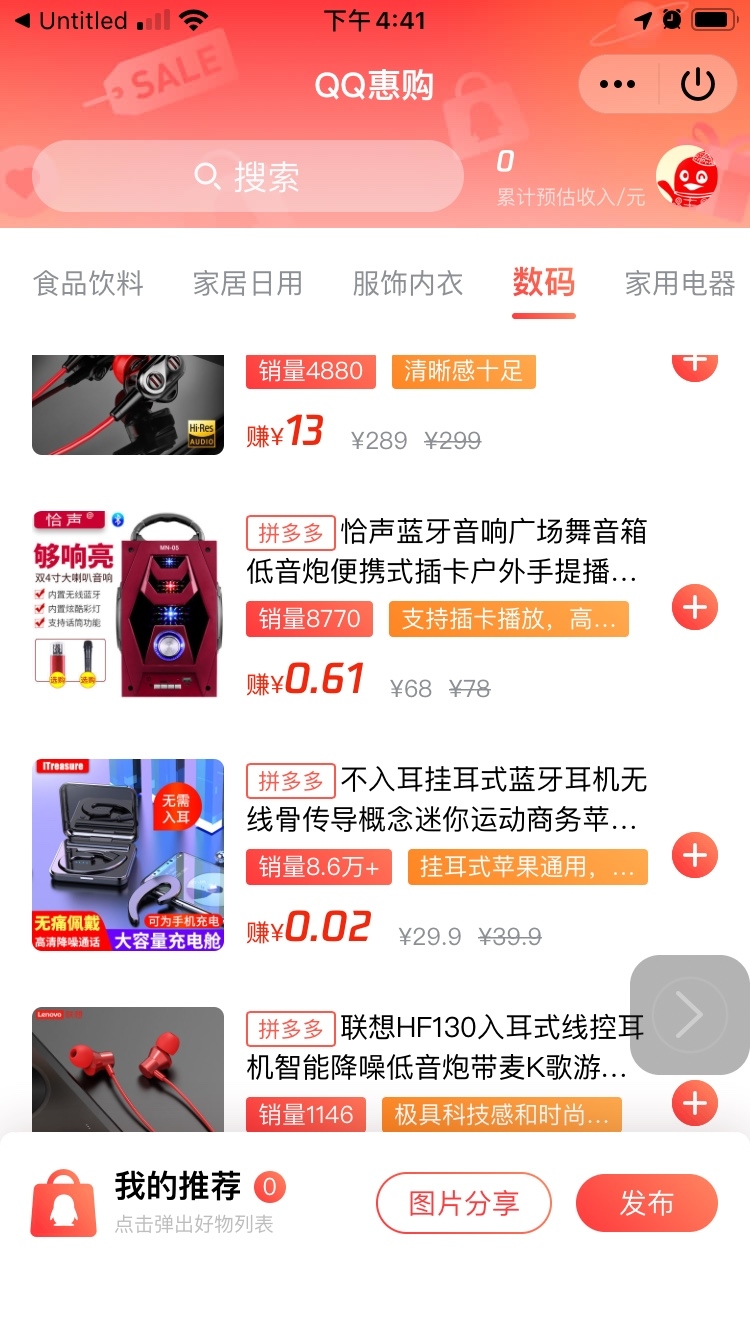Image resolution: width=750 pixels, height=1334 pixels.
Task: Add the 挂耳式蓝牙耳机 using plus icon
Action: point(694,856)
